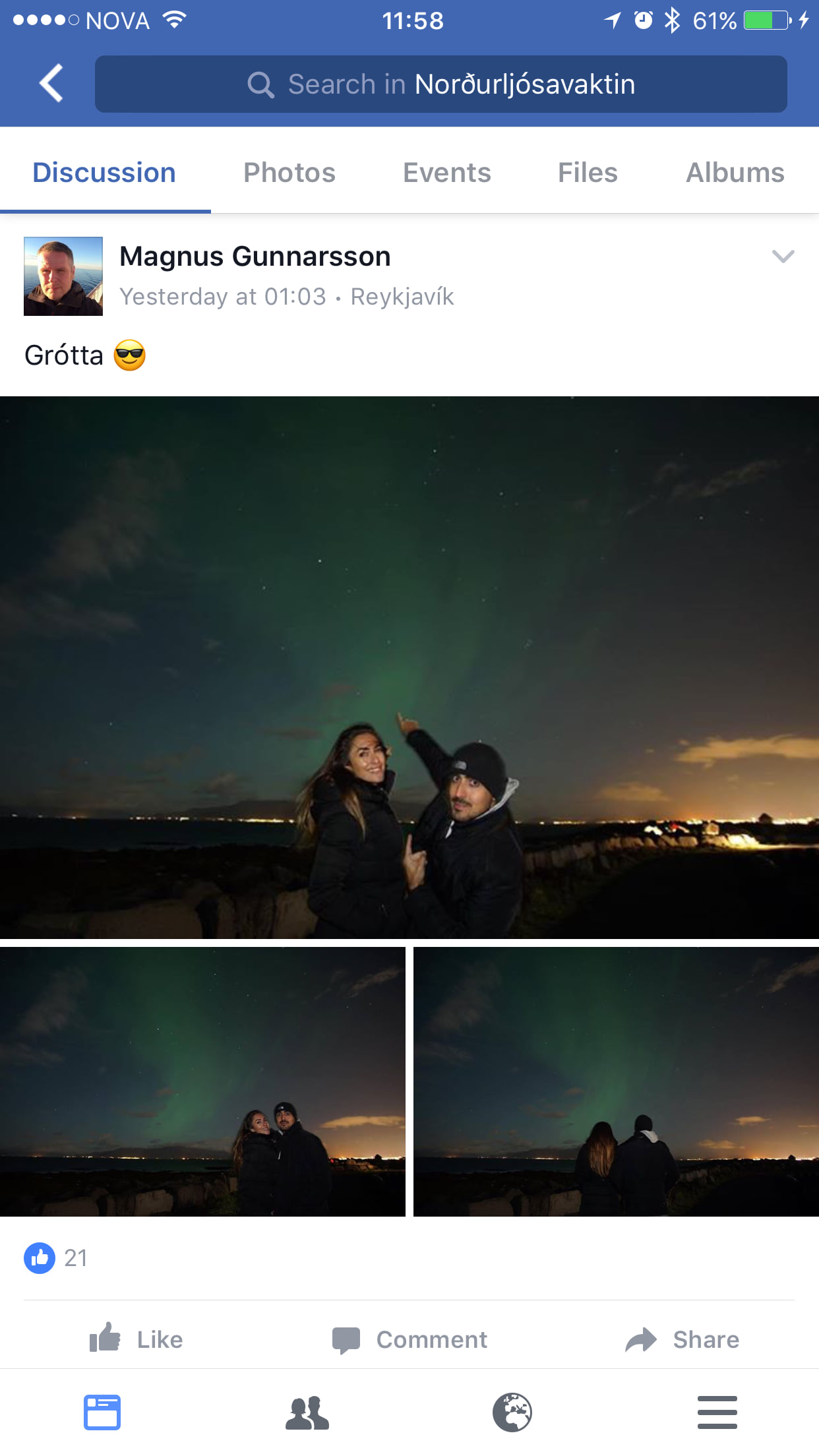Open the globe notifications tab
Image resolution: width=819 pixels, height=1456 pixels.
tap(512, 1412)
